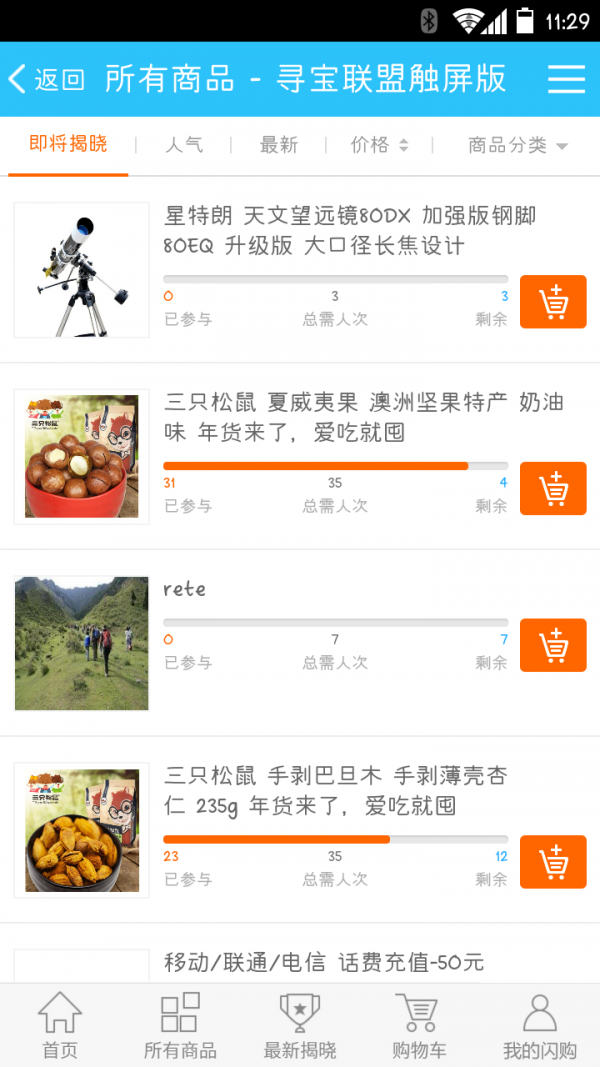
Task: Add 星特朗 telescope to cart
Action: 553,302
